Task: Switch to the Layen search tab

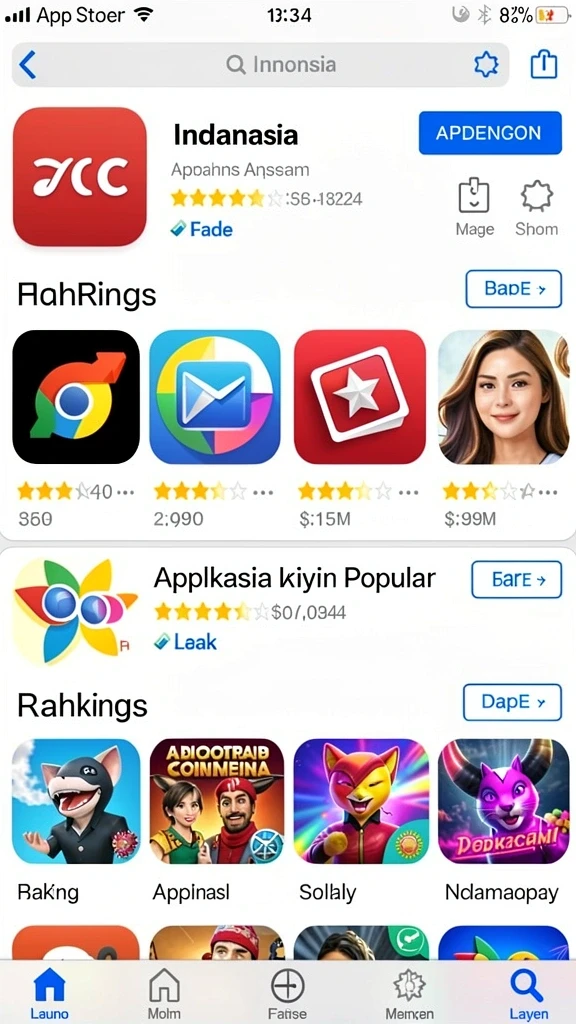Action: click(x=528, y=993)
